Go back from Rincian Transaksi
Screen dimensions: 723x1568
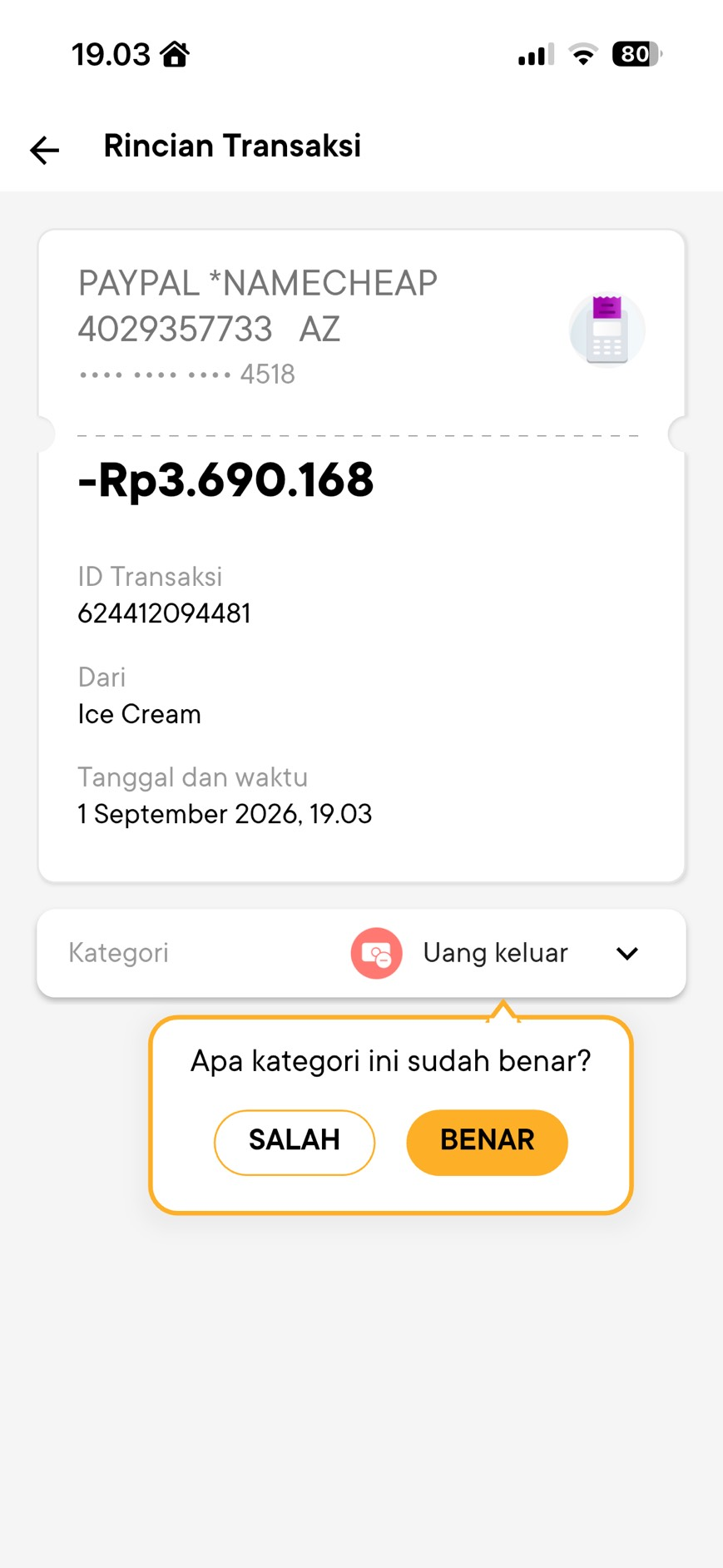(45, 150)
